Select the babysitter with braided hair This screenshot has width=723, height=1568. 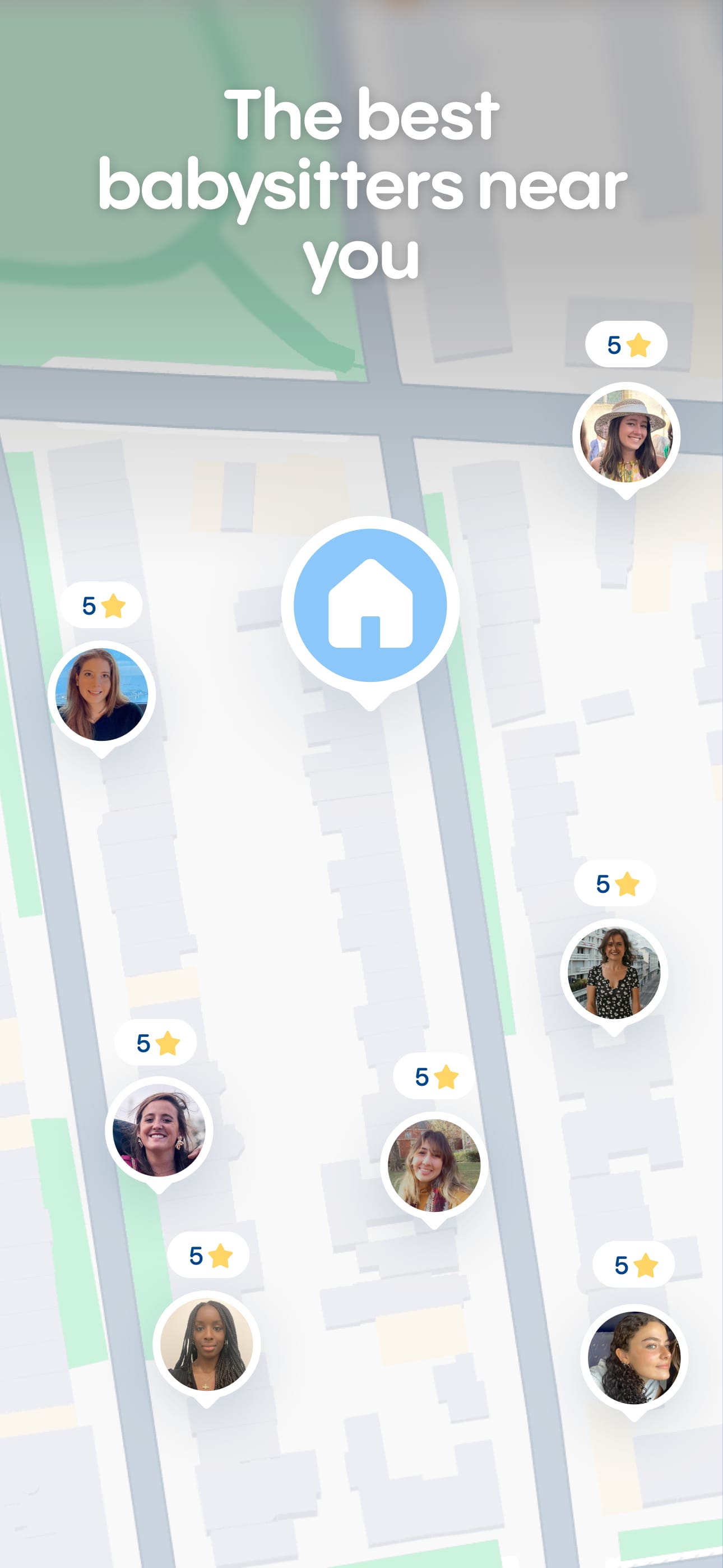tap(207, 1345)
